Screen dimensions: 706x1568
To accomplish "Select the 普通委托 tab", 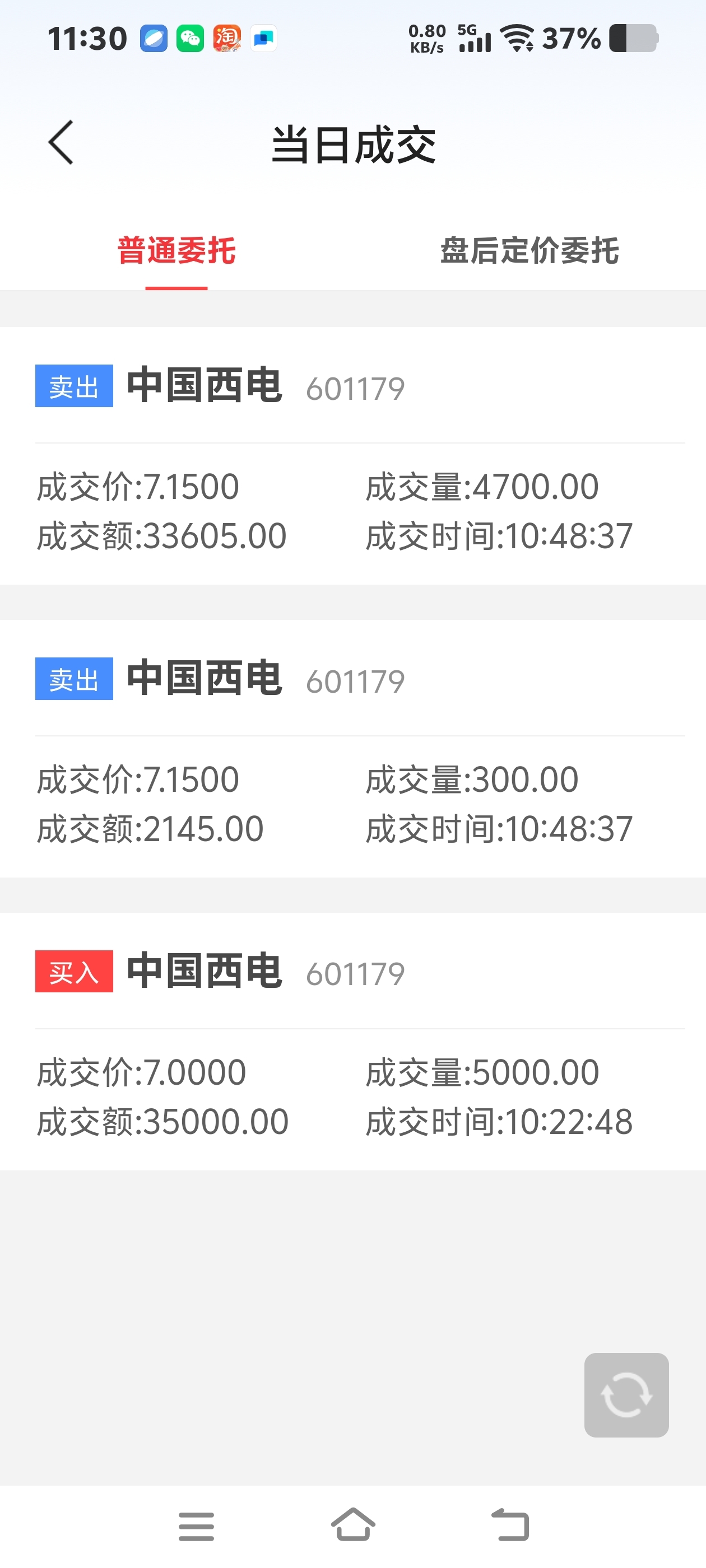I will click(176, 251).
